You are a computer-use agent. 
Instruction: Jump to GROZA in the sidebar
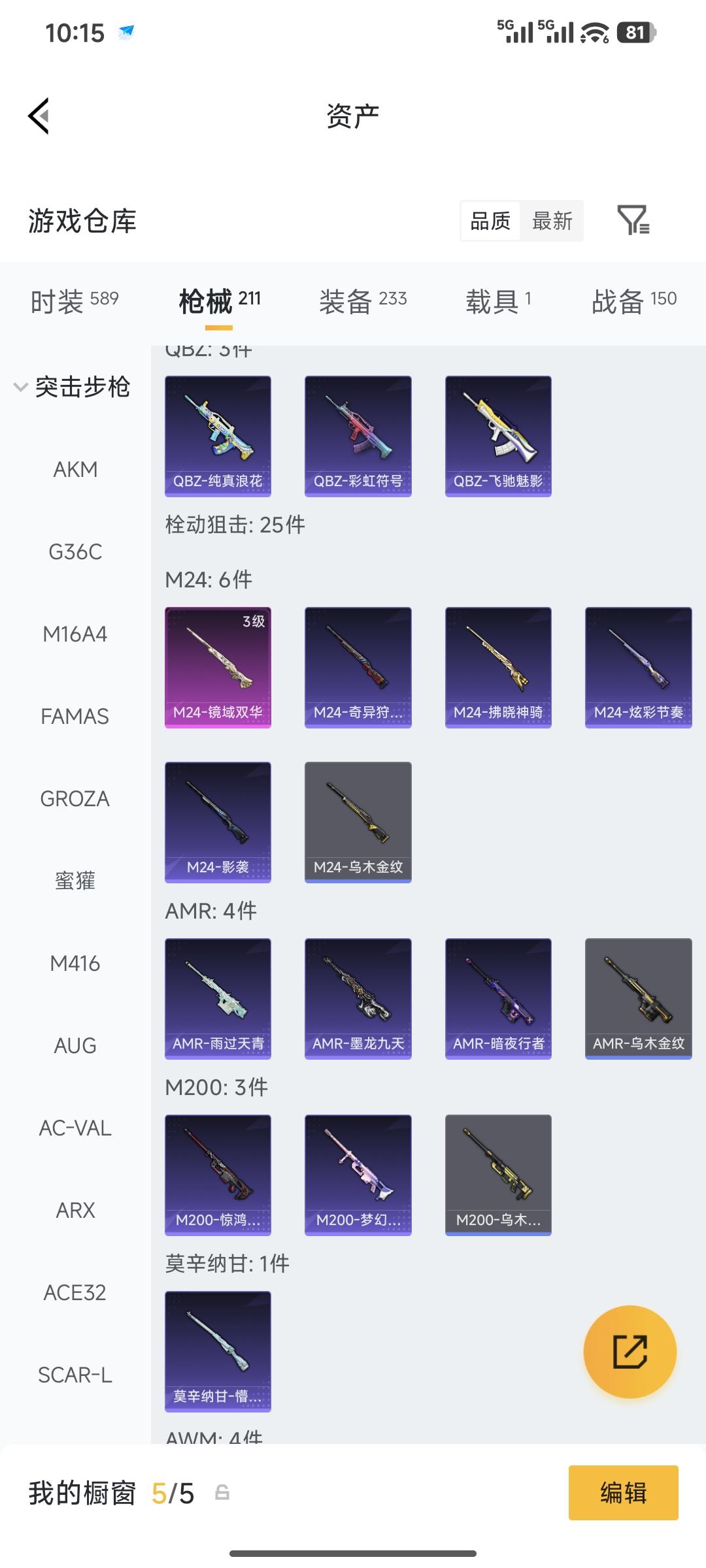click(x=75, y=798)
